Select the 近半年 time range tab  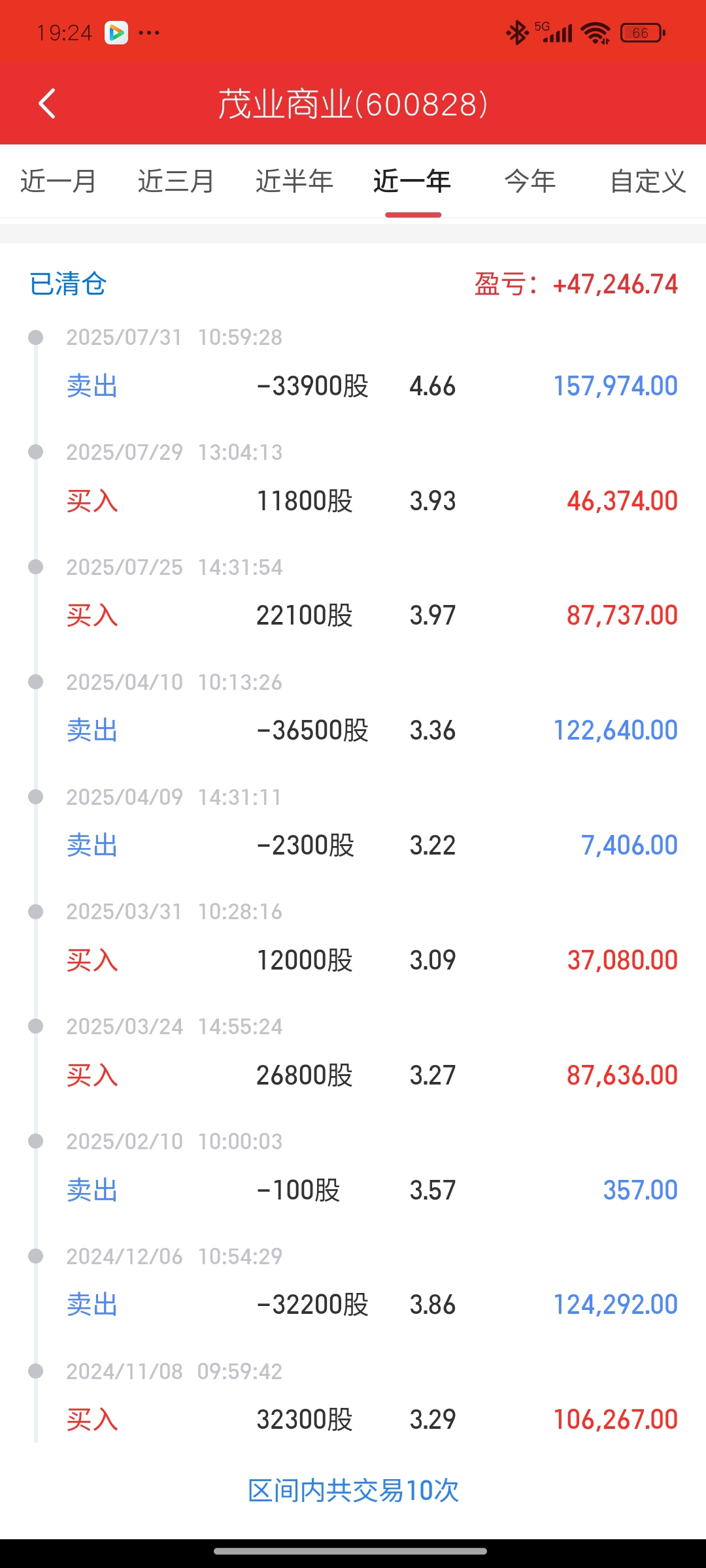coord(294,181)
